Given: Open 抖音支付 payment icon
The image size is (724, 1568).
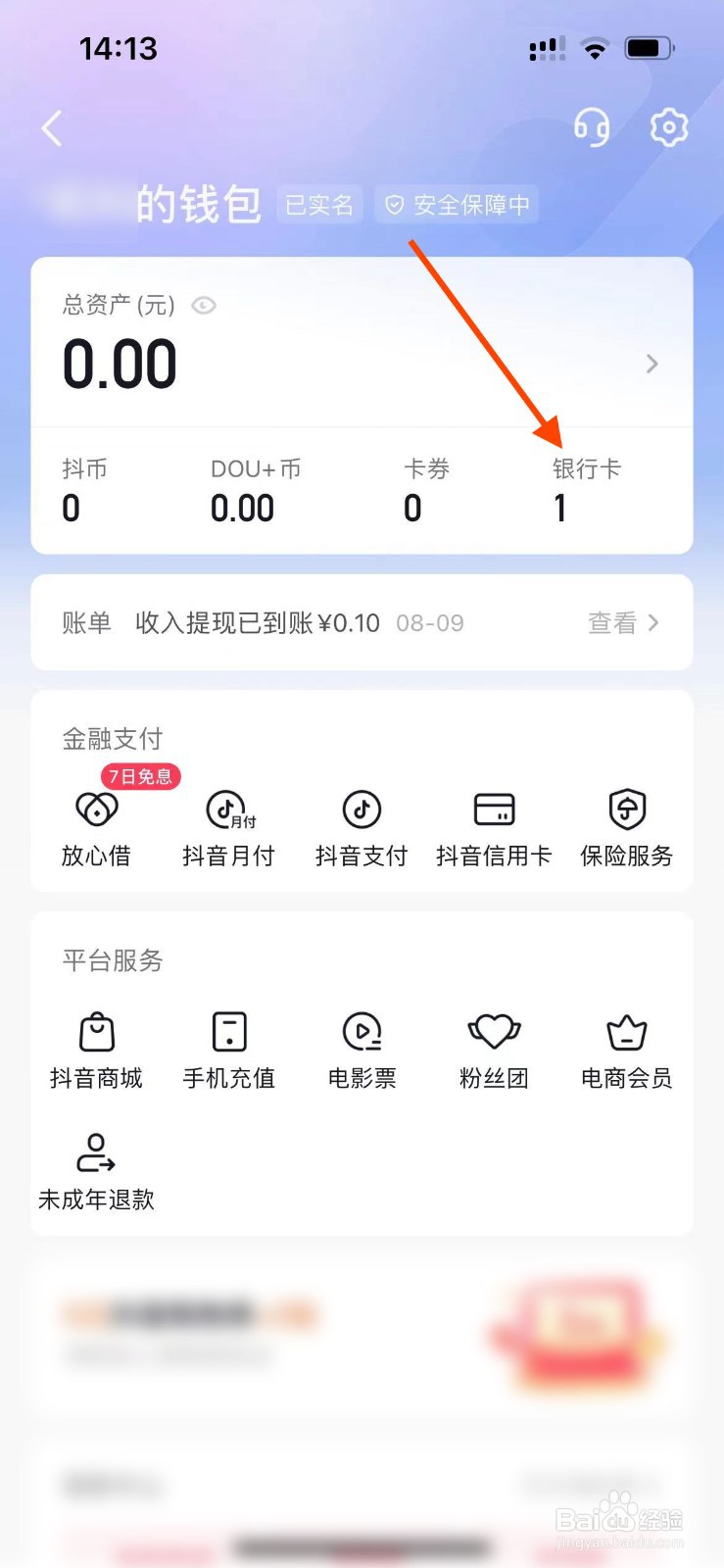Looking at the screenshot, I should tap(361, 823).
